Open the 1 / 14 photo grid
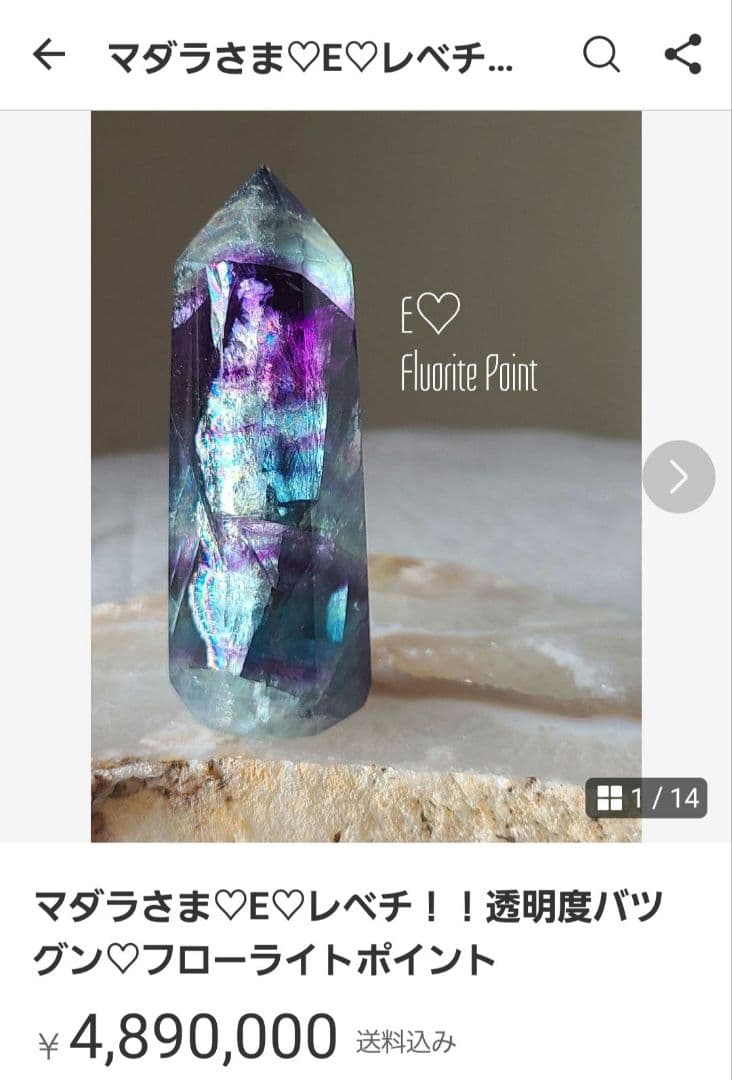The image size is (732, 1080). 646,798
